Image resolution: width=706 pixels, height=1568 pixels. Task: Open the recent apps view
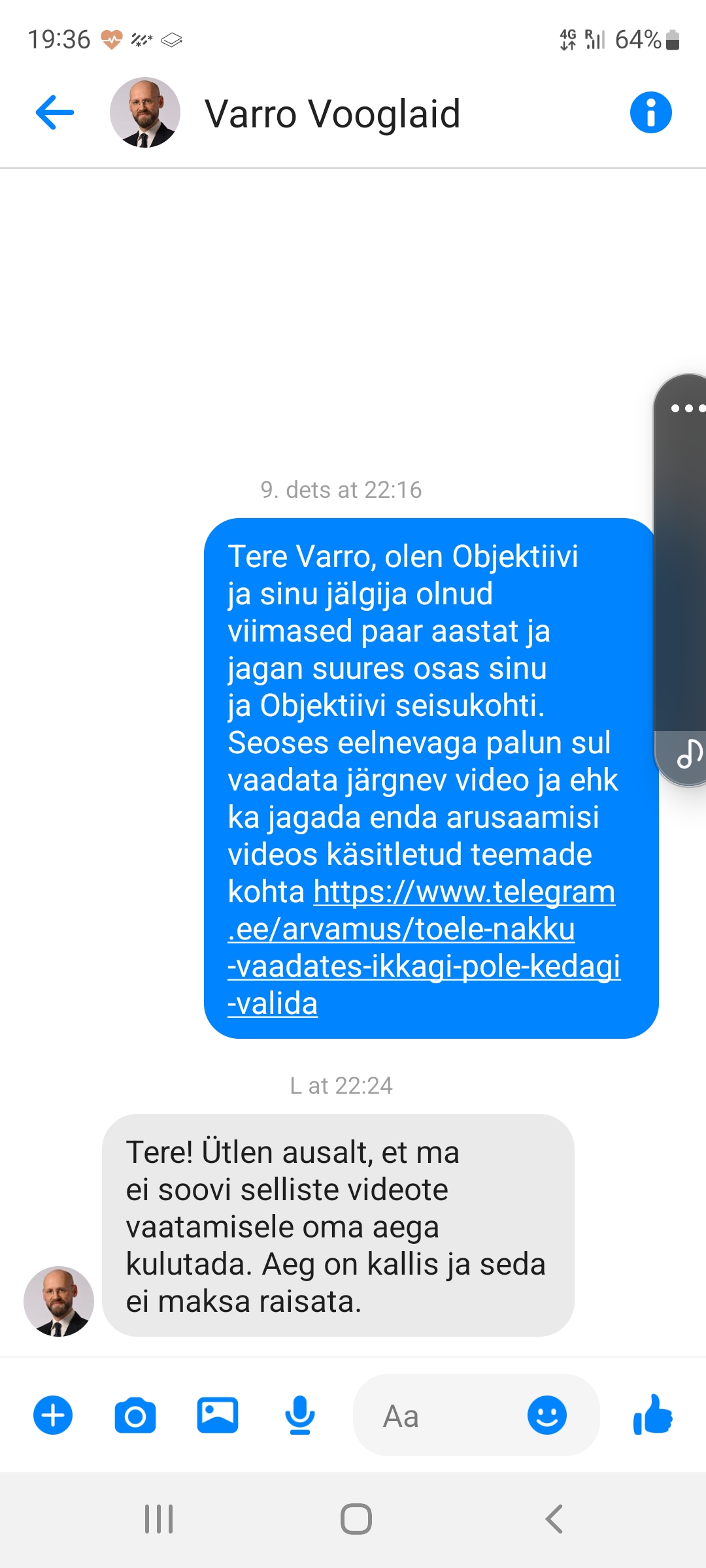[159, 1519]
